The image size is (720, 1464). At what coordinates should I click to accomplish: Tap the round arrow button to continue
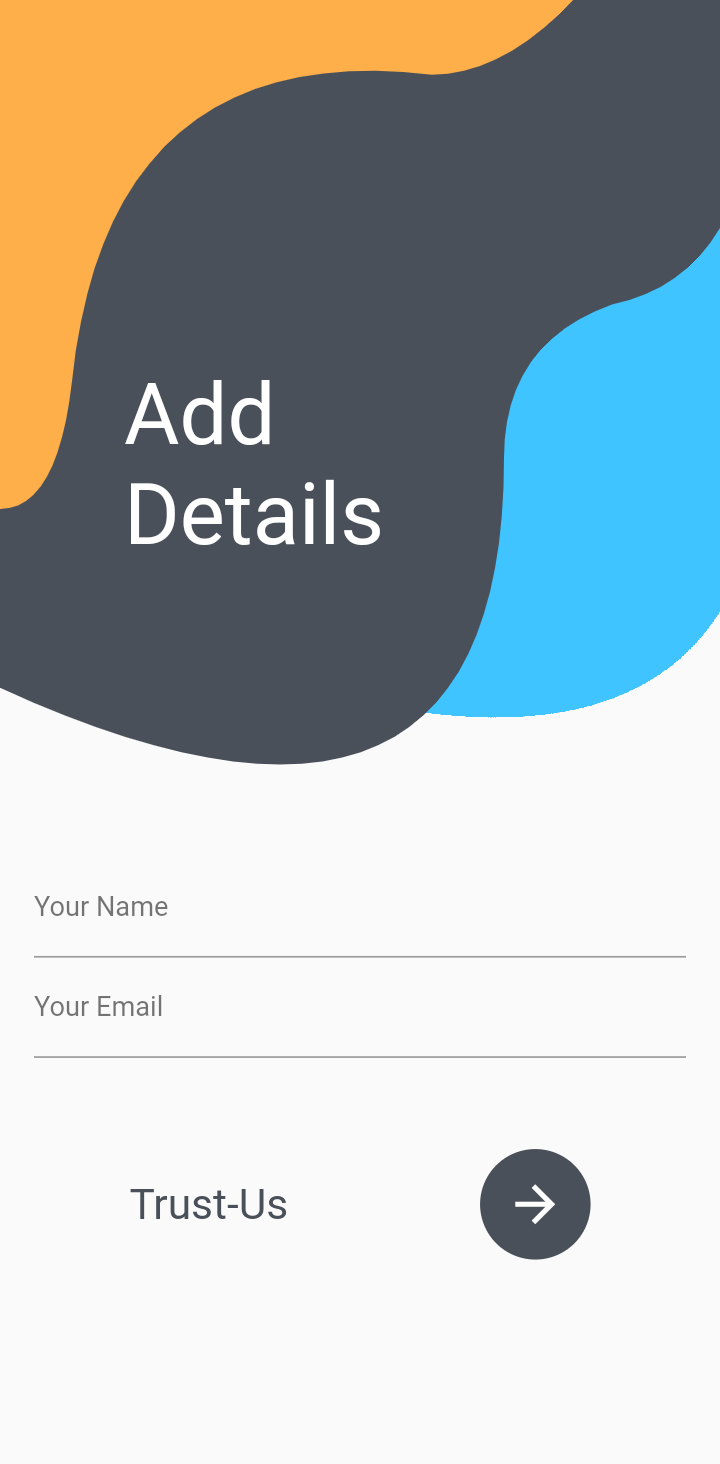[x=535, y=1204]
